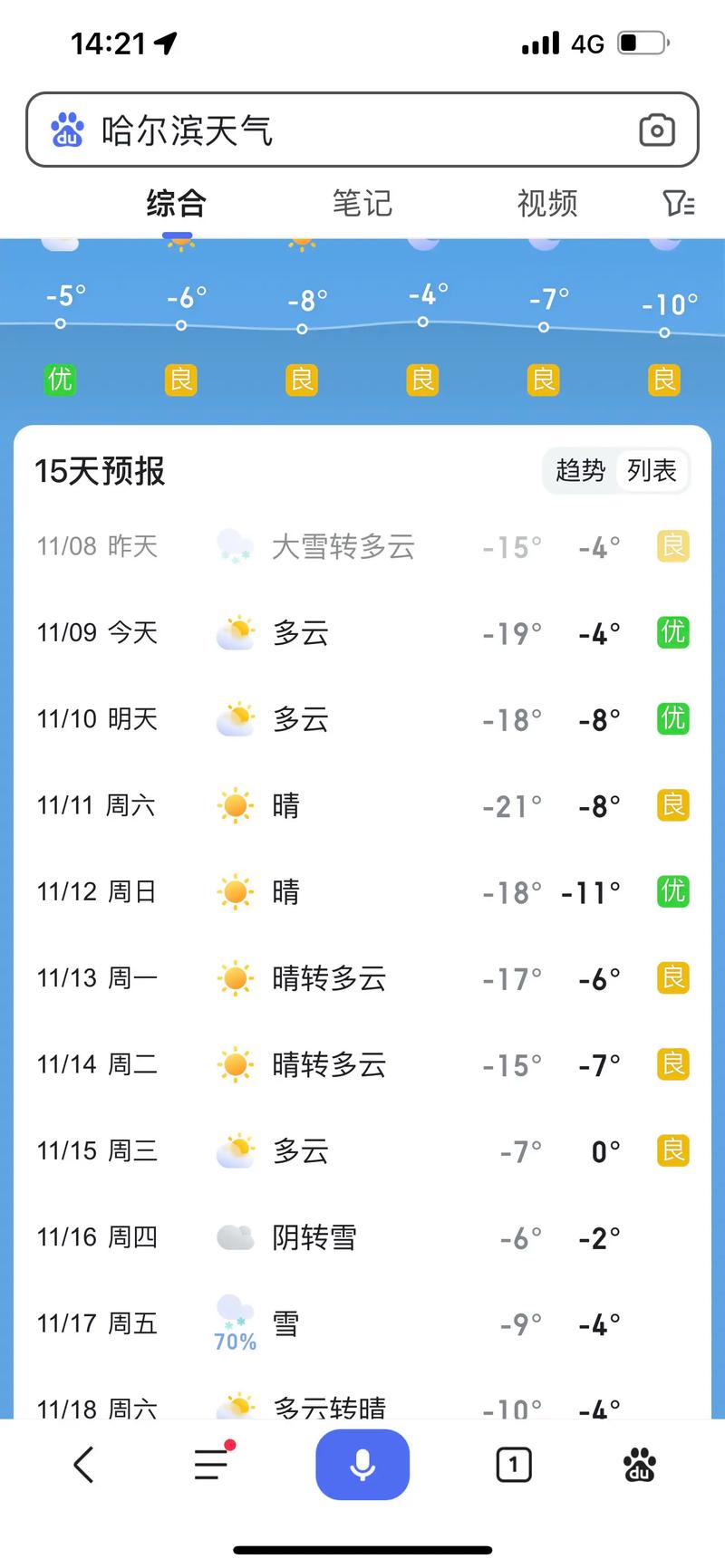Expand the 11/16 阴转雪 forecast row
Image resolution: width=725 pixels, height=1568 pixels.
click(362, 1237)
